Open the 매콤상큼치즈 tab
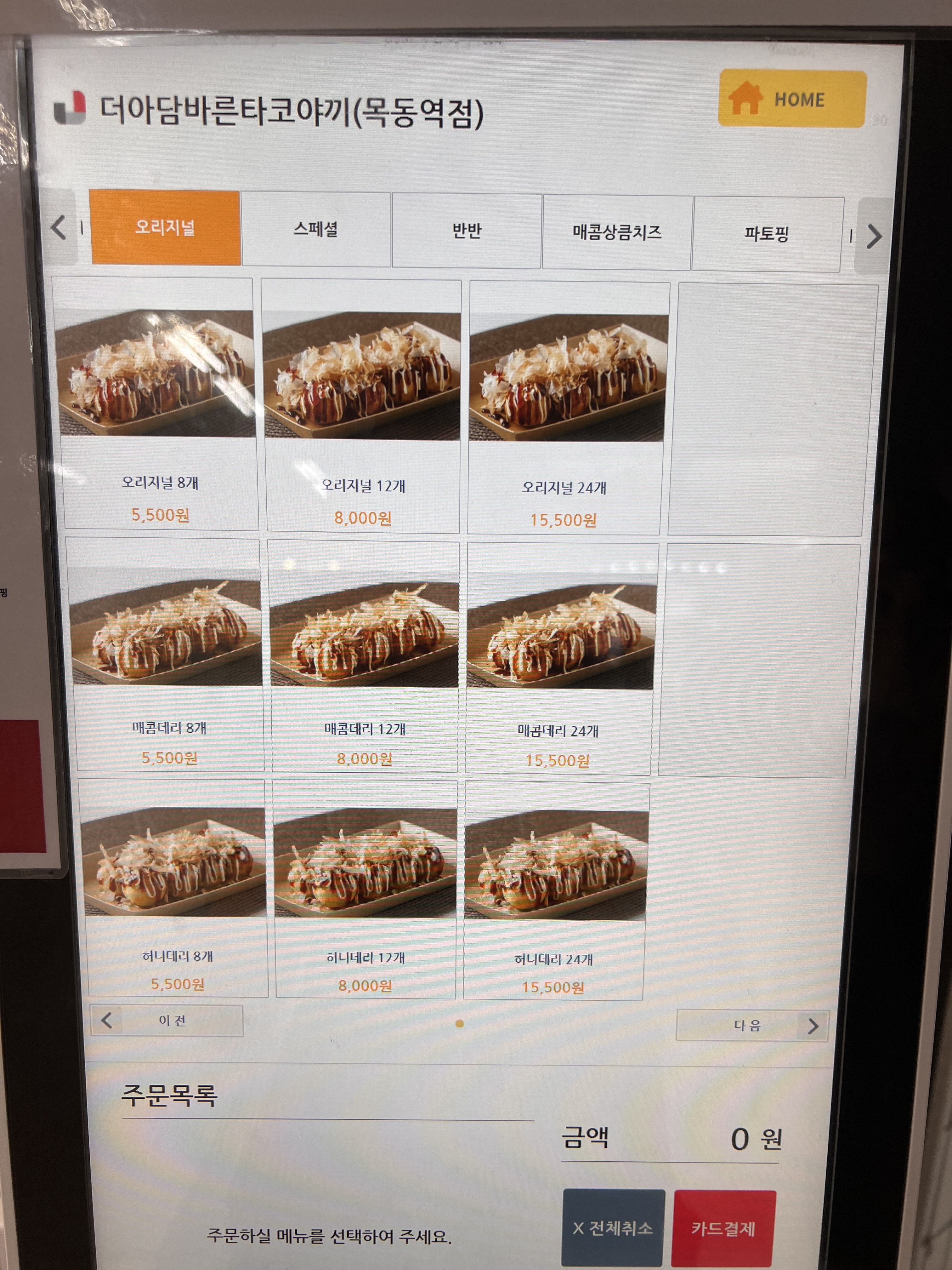Viewport: 952px width, 1270px height. [x=616, y=232]
